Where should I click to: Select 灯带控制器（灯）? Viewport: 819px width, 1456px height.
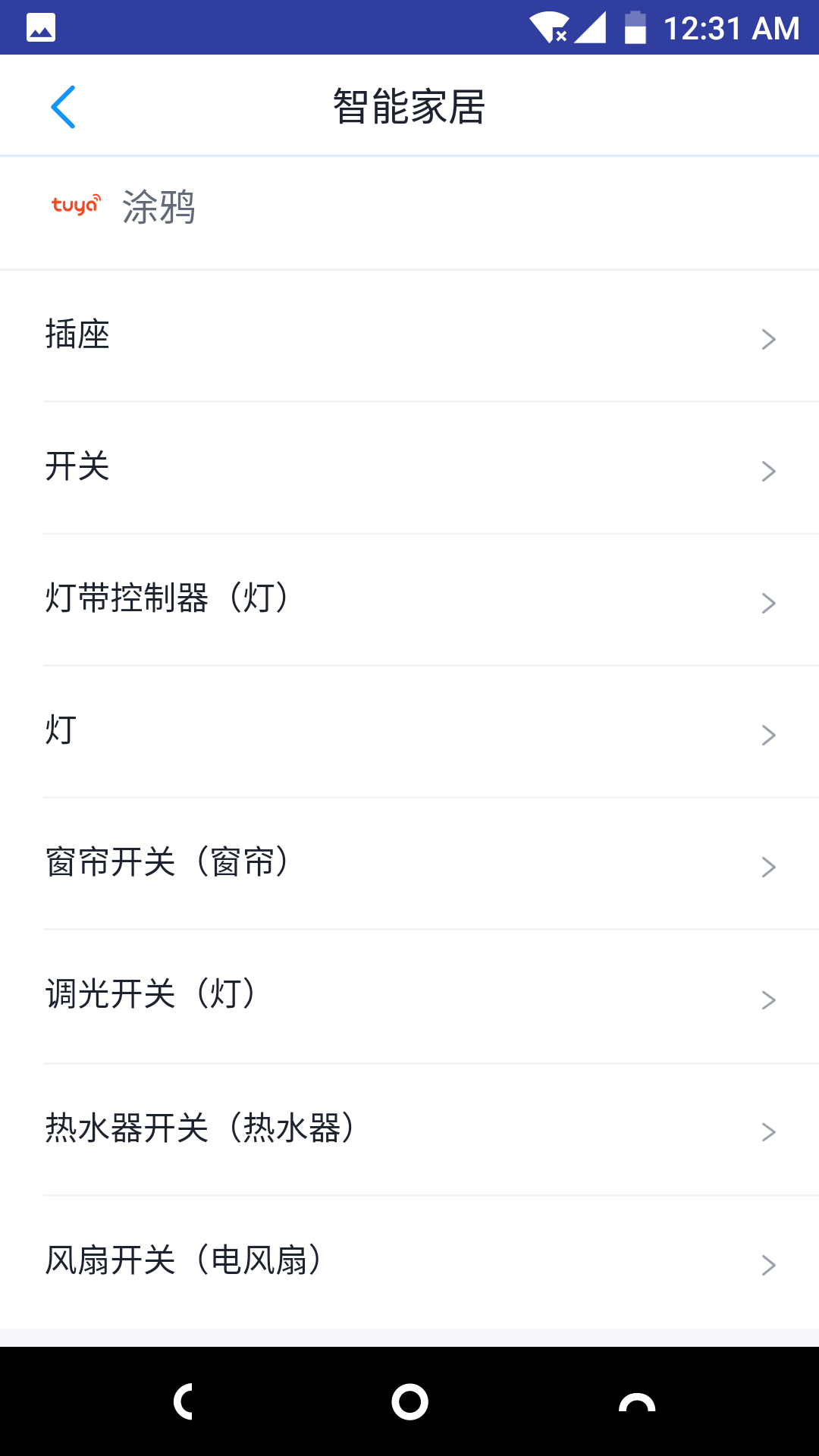click(409, 600)
